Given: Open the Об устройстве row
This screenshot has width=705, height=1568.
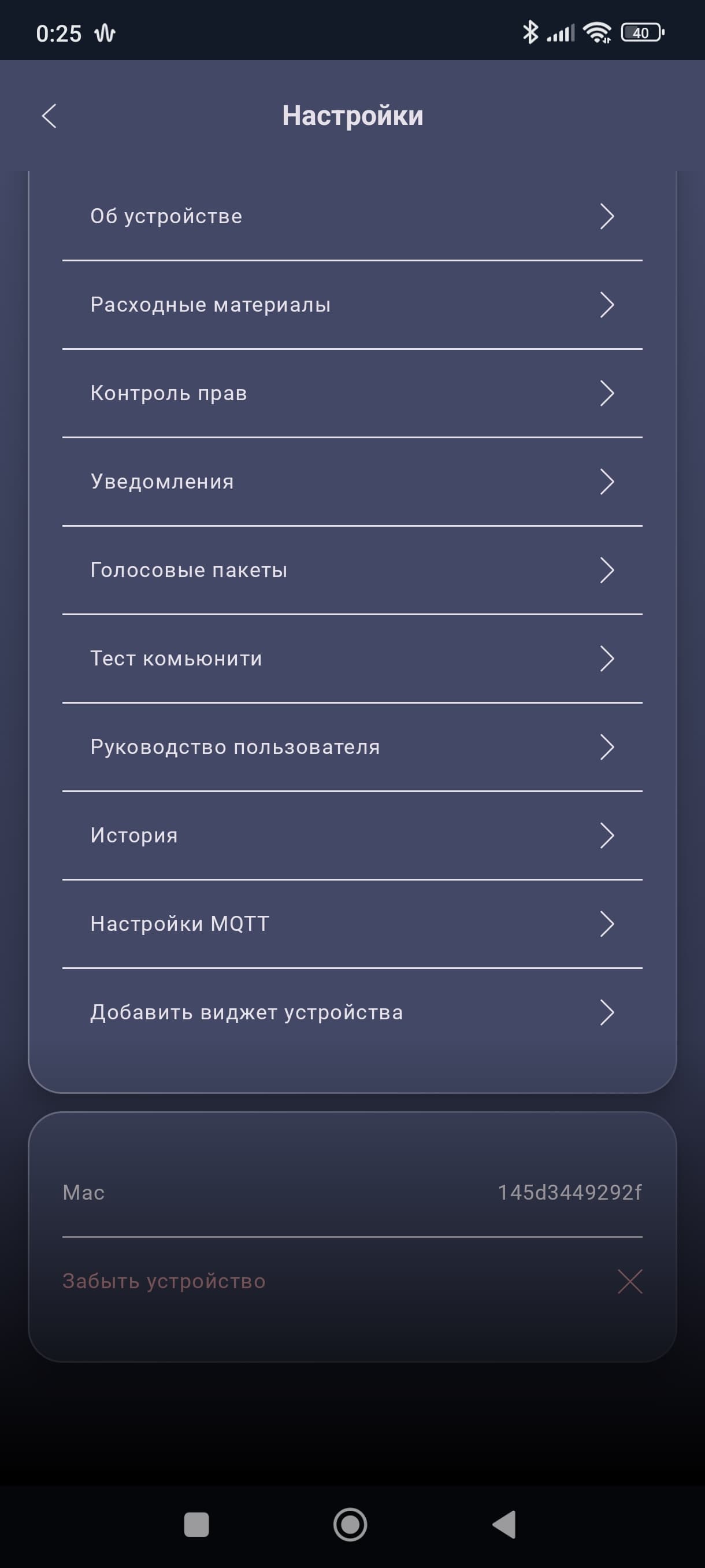Looking at the screenshot, I should coord(351,216).
